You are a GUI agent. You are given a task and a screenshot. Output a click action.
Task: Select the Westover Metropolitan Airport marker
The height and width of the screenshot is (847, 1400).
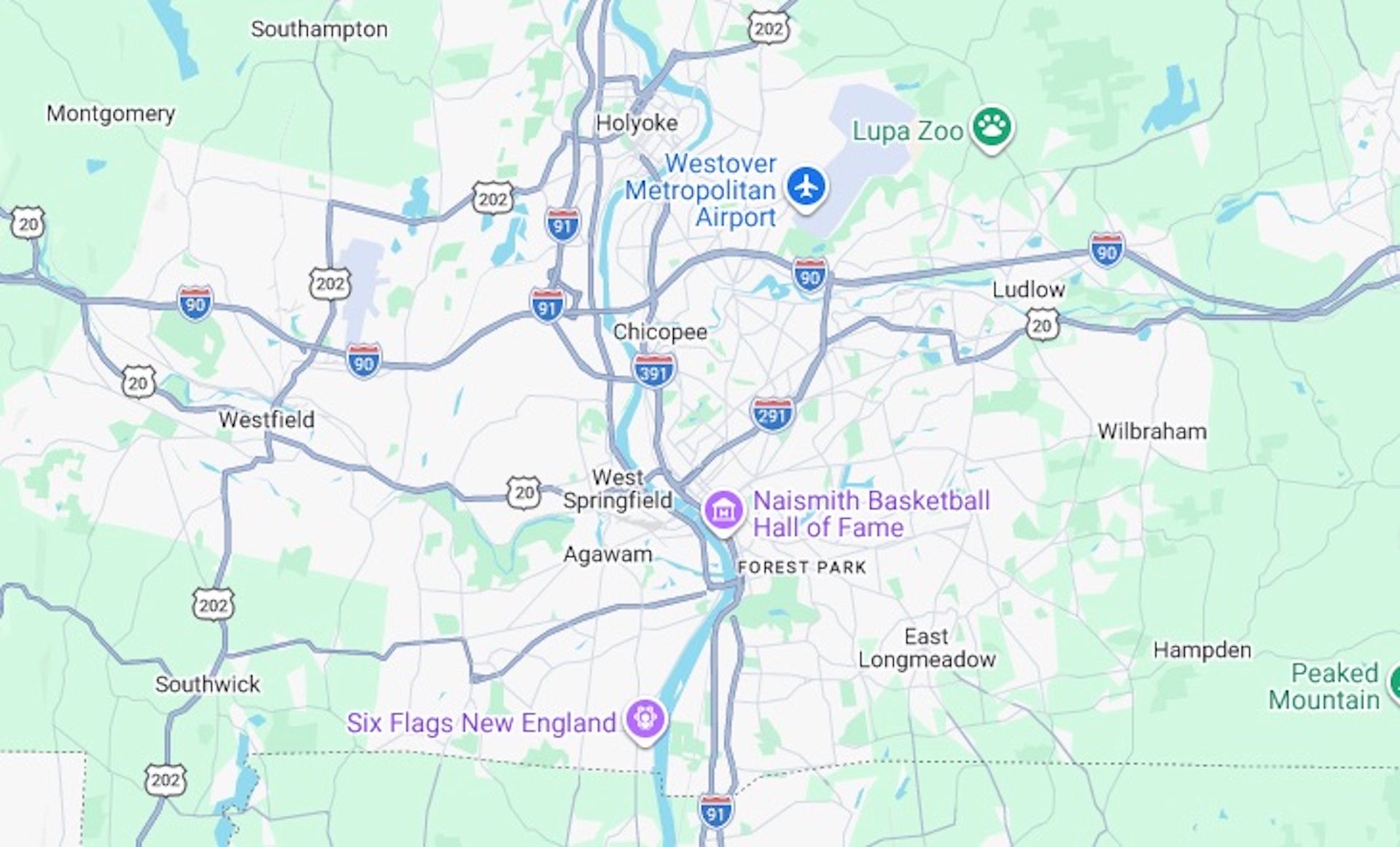806,187
